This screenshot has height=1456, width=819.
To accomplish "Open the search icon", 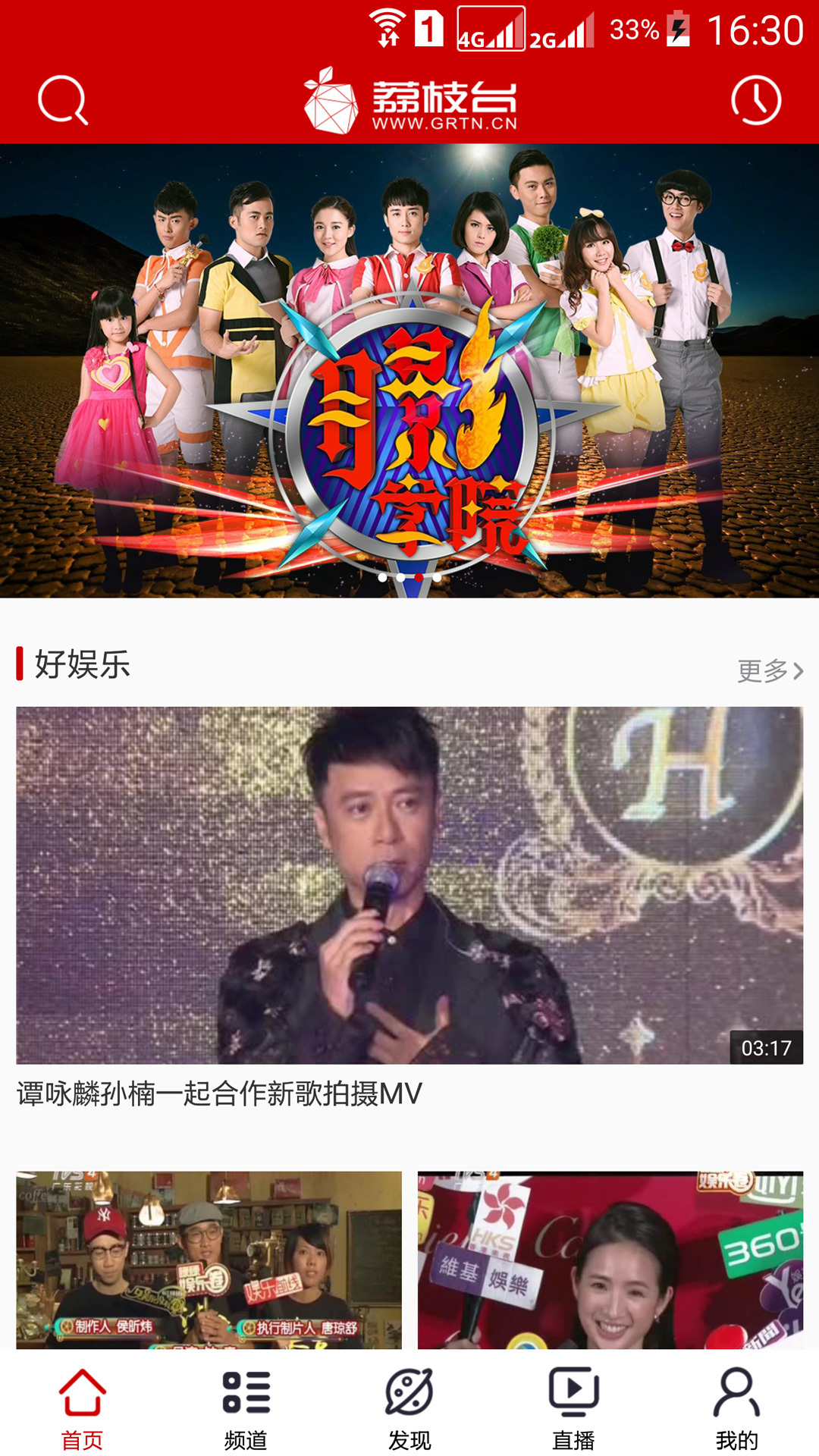I will point(63,100).
